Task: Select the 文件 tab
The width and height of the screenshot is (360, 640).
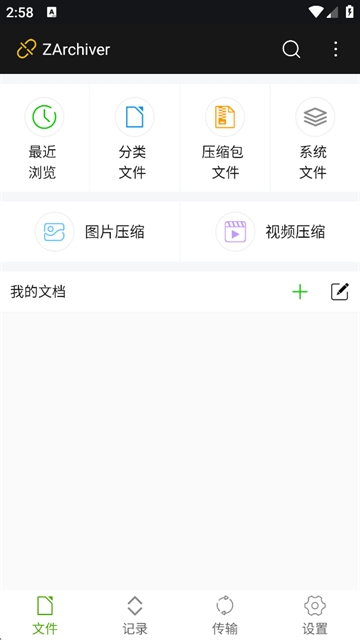Action: pyautogui.click(x=45, y=615)
